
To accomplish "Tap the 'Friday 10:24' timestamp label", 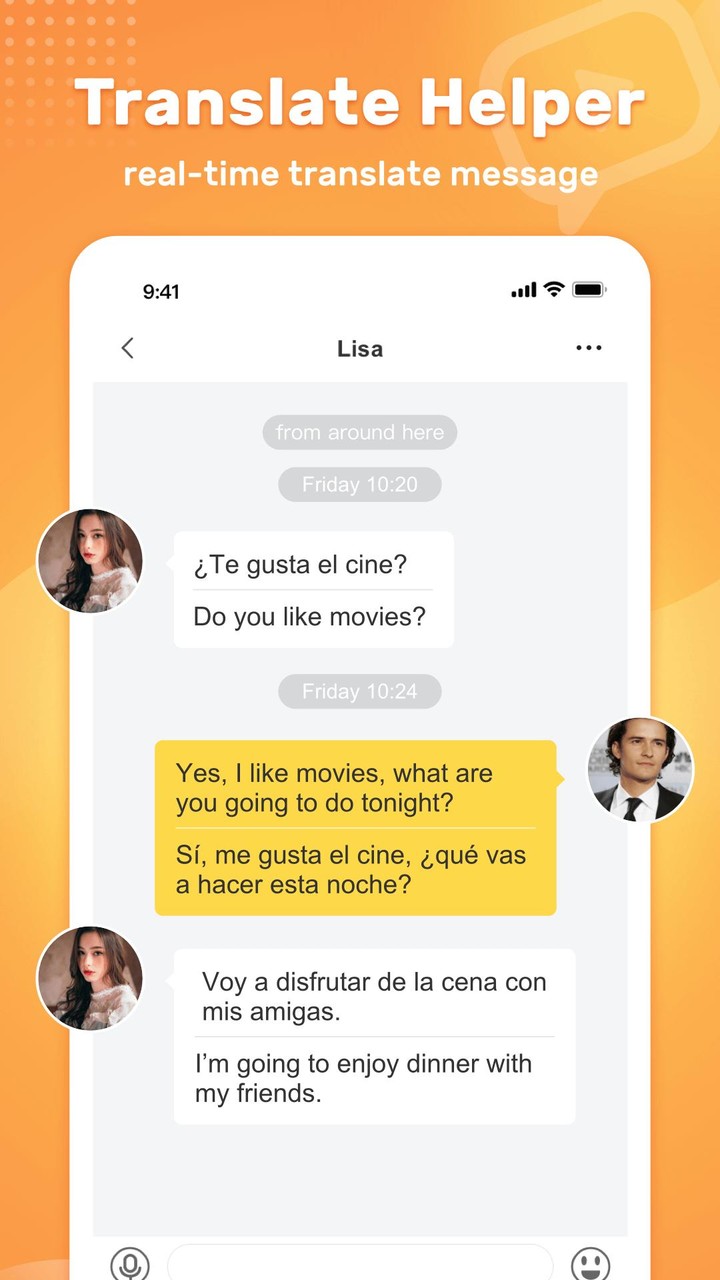I will (359, 691).
